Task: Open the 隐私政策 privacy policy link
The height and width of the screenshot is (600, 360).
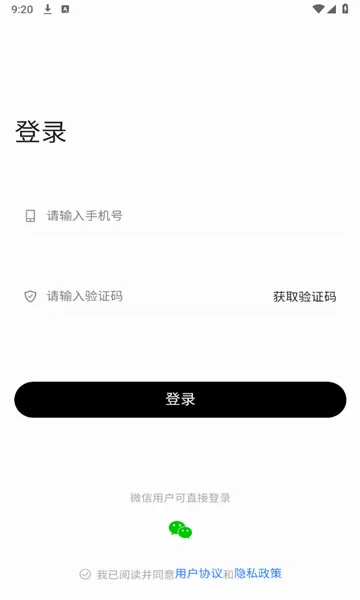Action: (x=258, y=573)
